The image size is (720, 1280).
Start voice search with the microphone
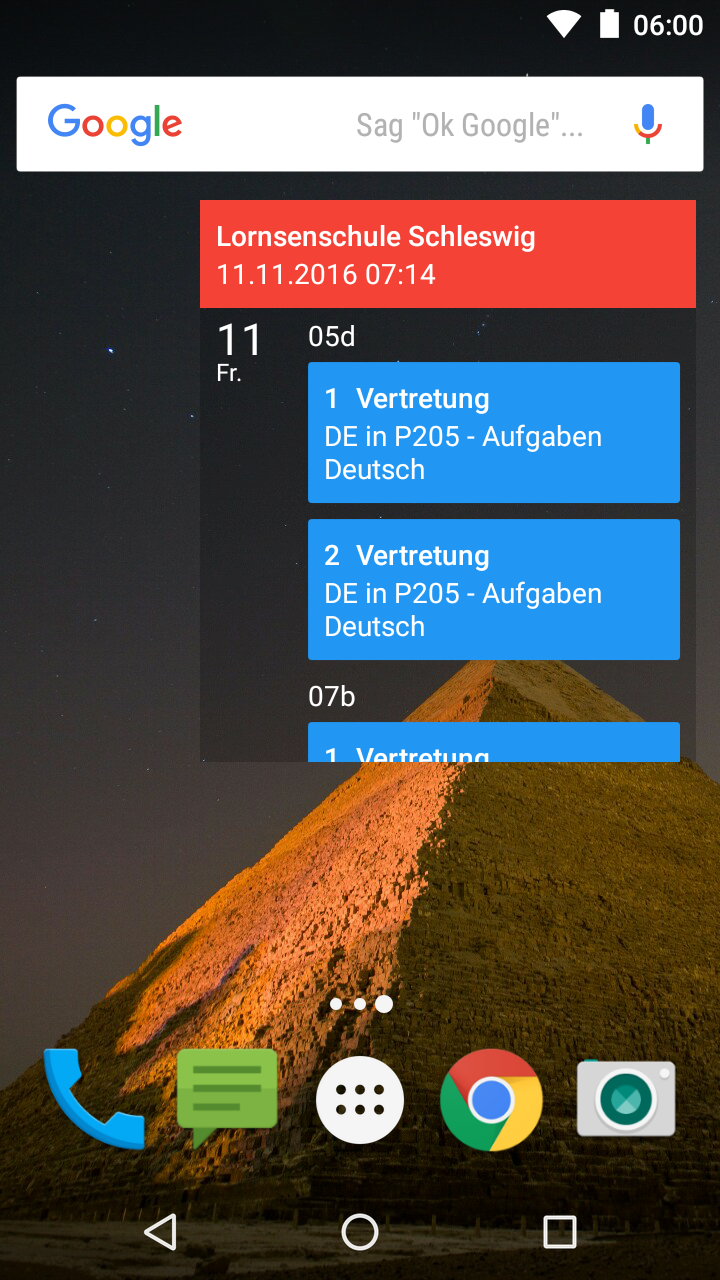[648, 124]
